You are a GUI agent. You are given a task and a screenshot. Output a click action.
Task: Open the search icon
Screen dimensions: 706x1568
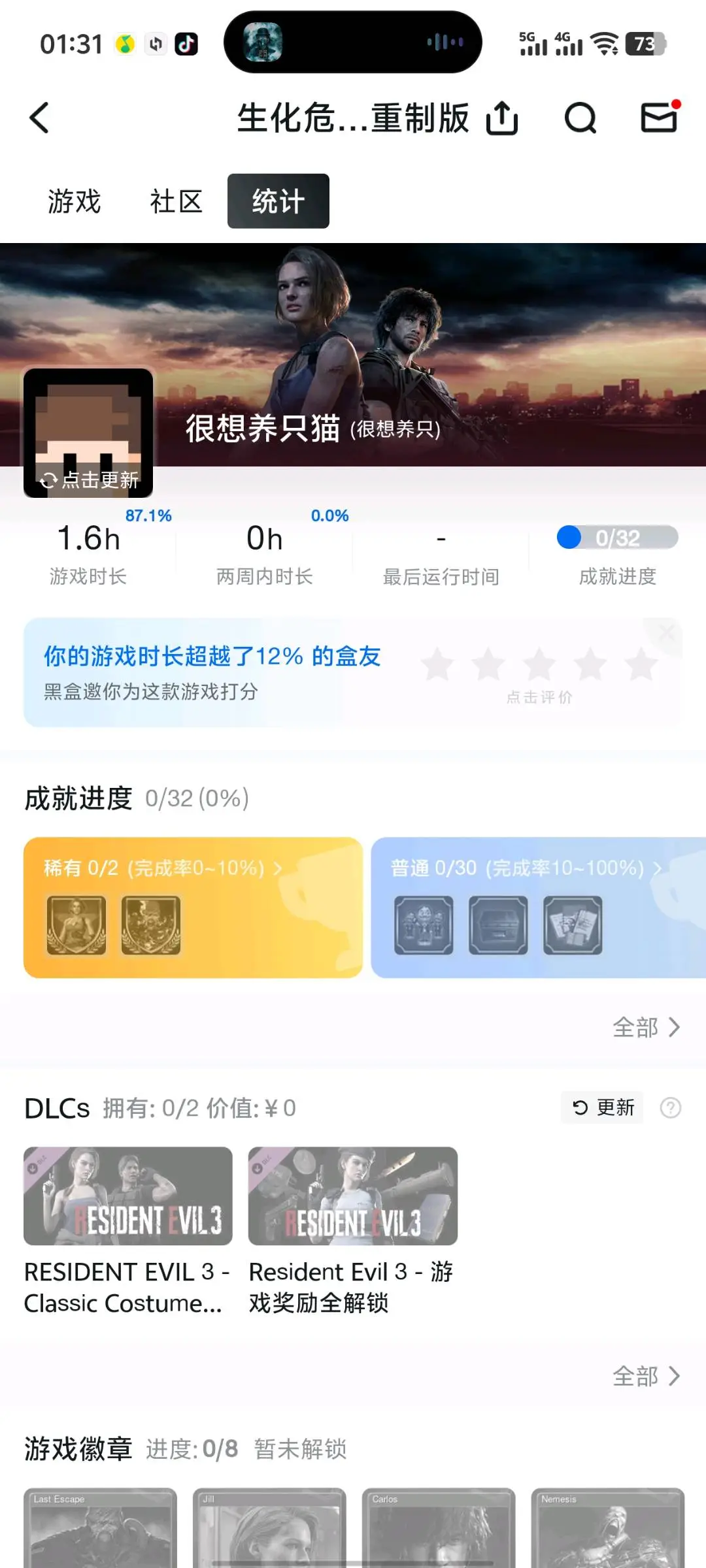tap(580, 118)
